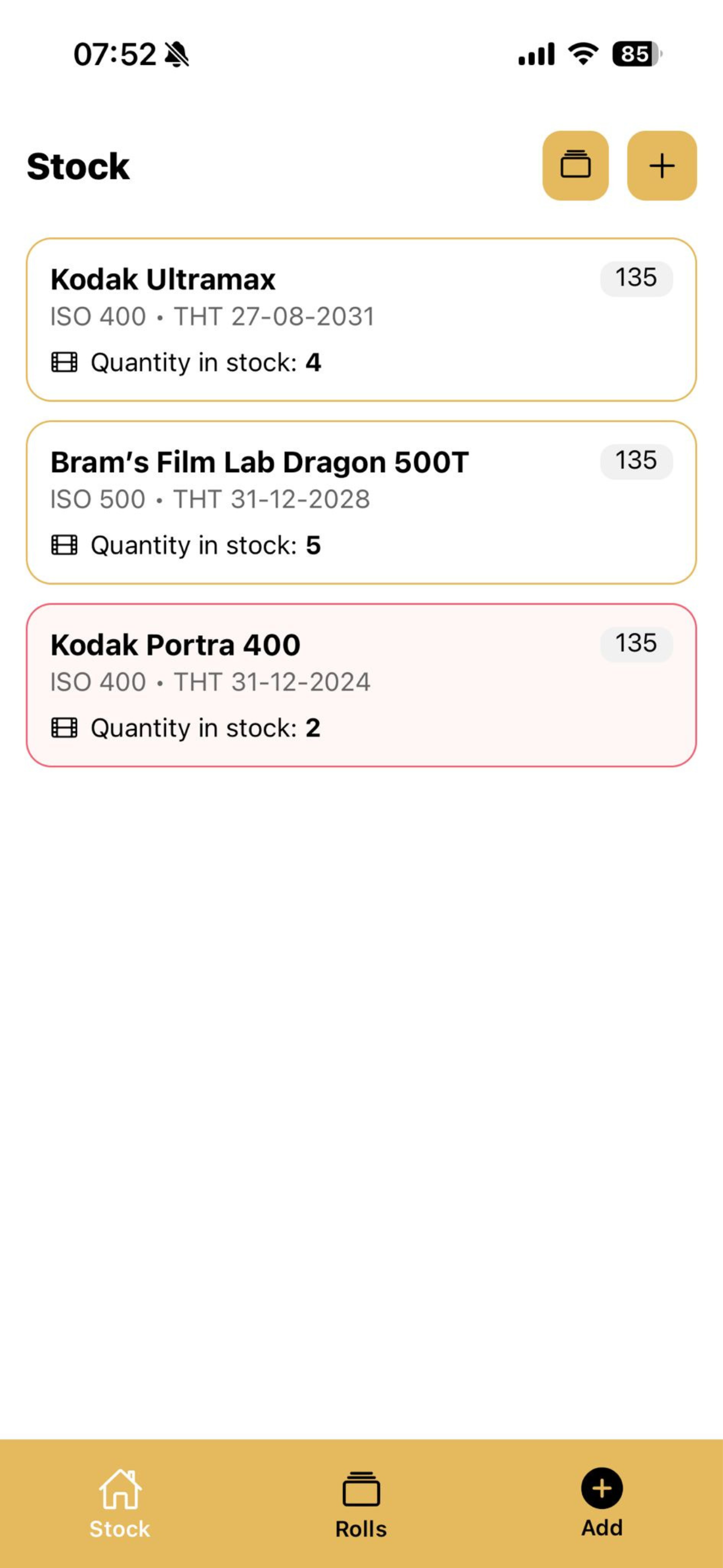The image size is (723, 1568).
Task: Tap the plus icon in the header
Action: tap(662, 165)
